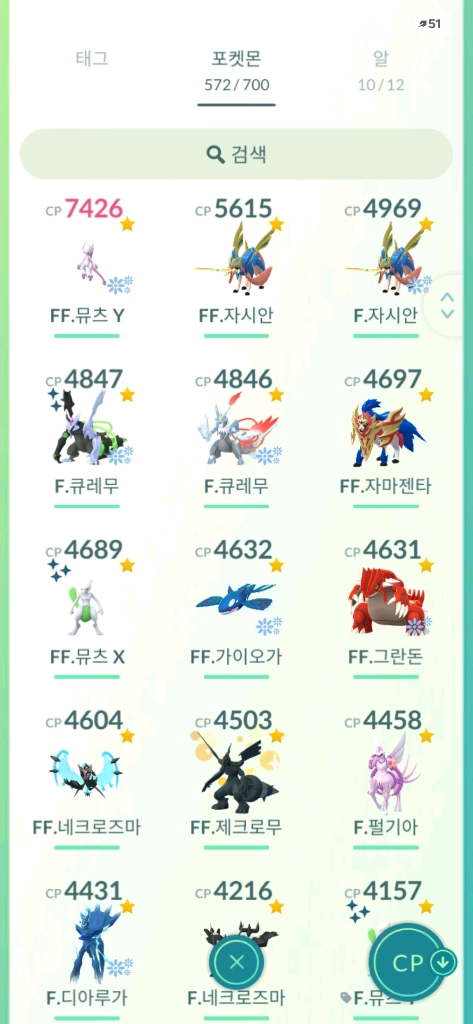Image resolution: width=473 pixels, height=1024 pixels.
Task: Tap the fast scroll arrows handle
Action: (448, 305)
